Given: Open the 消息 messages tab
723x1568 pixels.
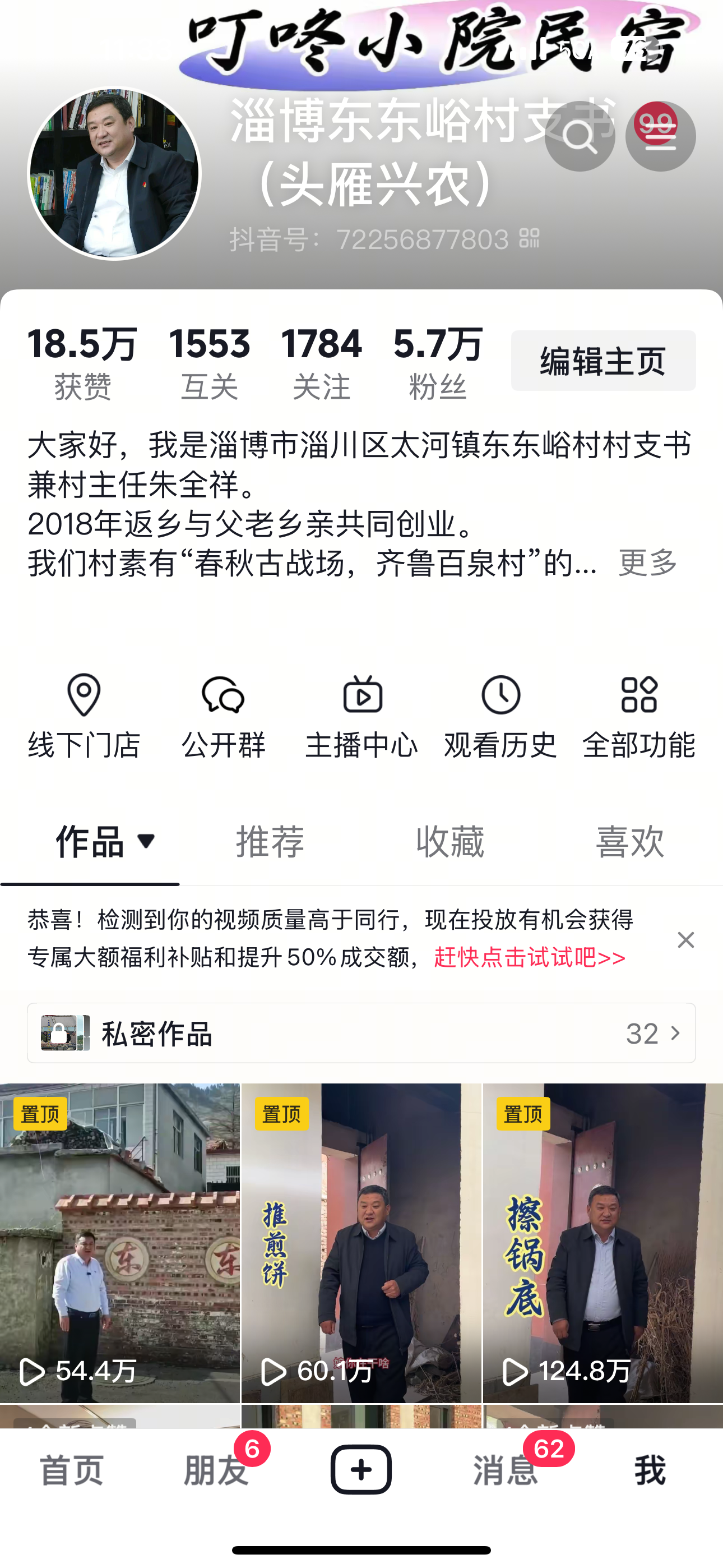Looking at the screenshot, I should 505,1470.
